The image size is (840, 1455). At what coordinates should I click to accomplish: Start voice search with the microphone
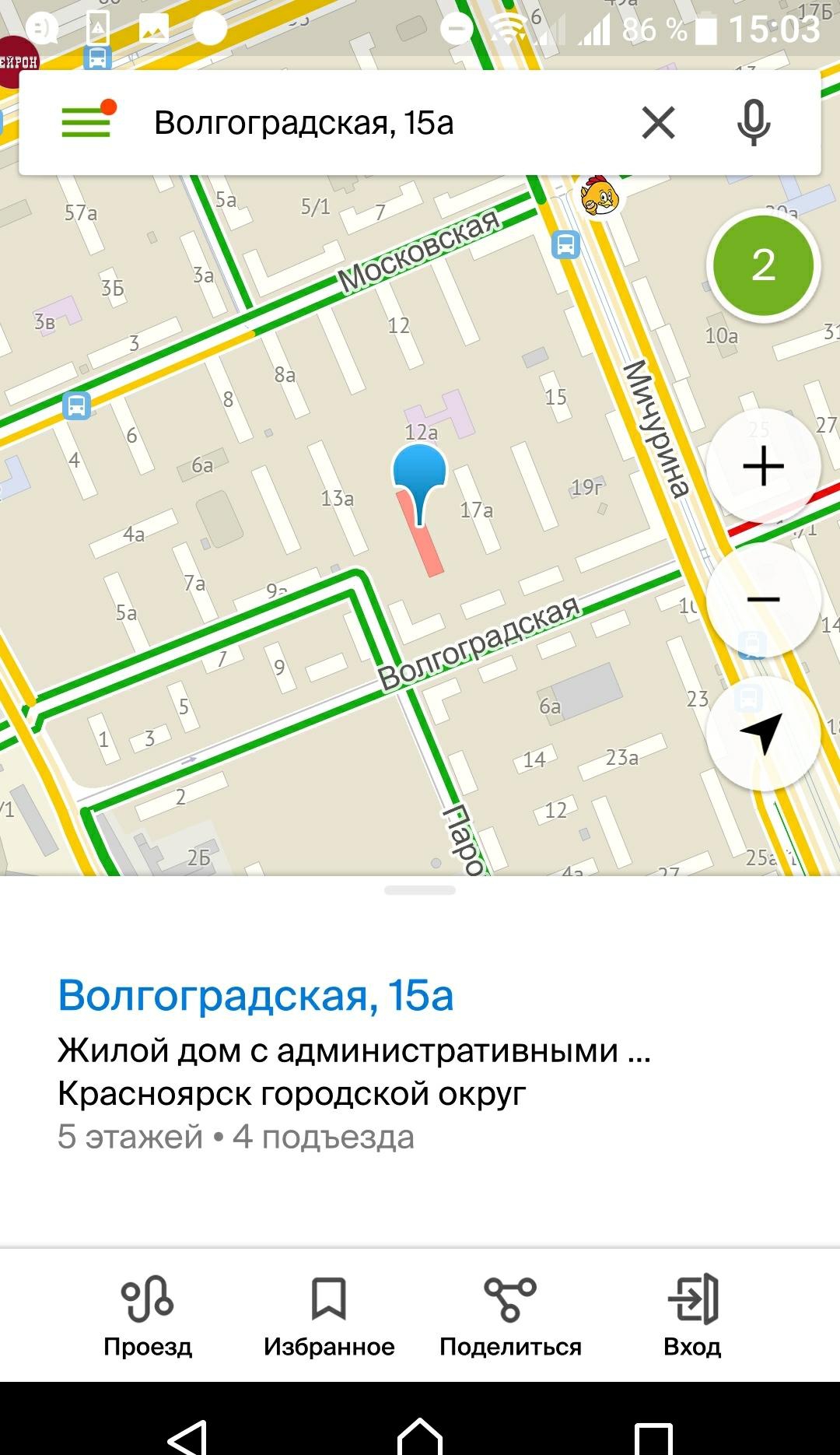(x=753, y=123)
